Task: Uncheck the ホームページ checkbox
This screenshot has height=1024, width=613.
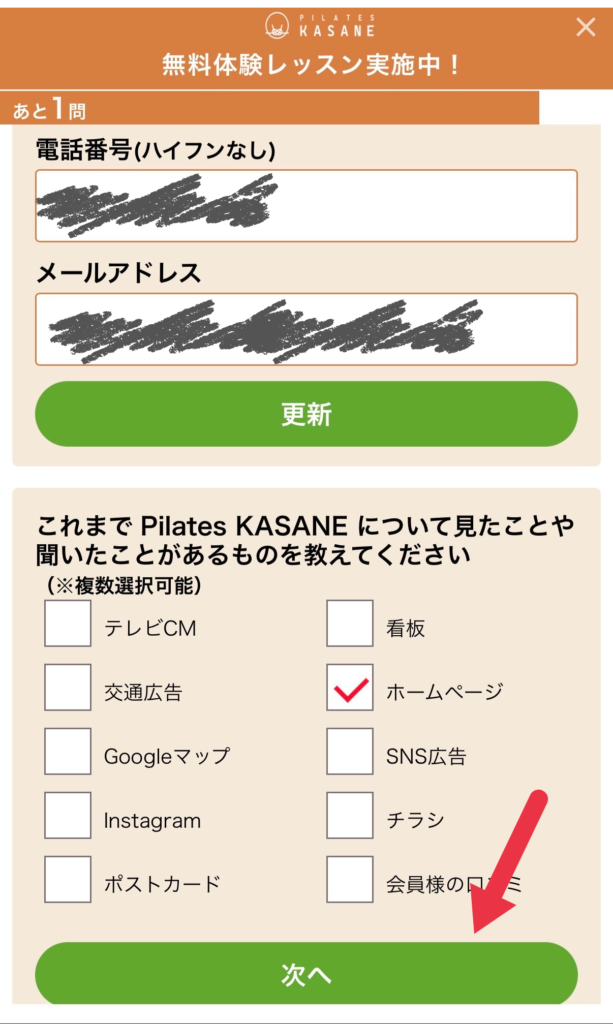Action: [350, 688]
